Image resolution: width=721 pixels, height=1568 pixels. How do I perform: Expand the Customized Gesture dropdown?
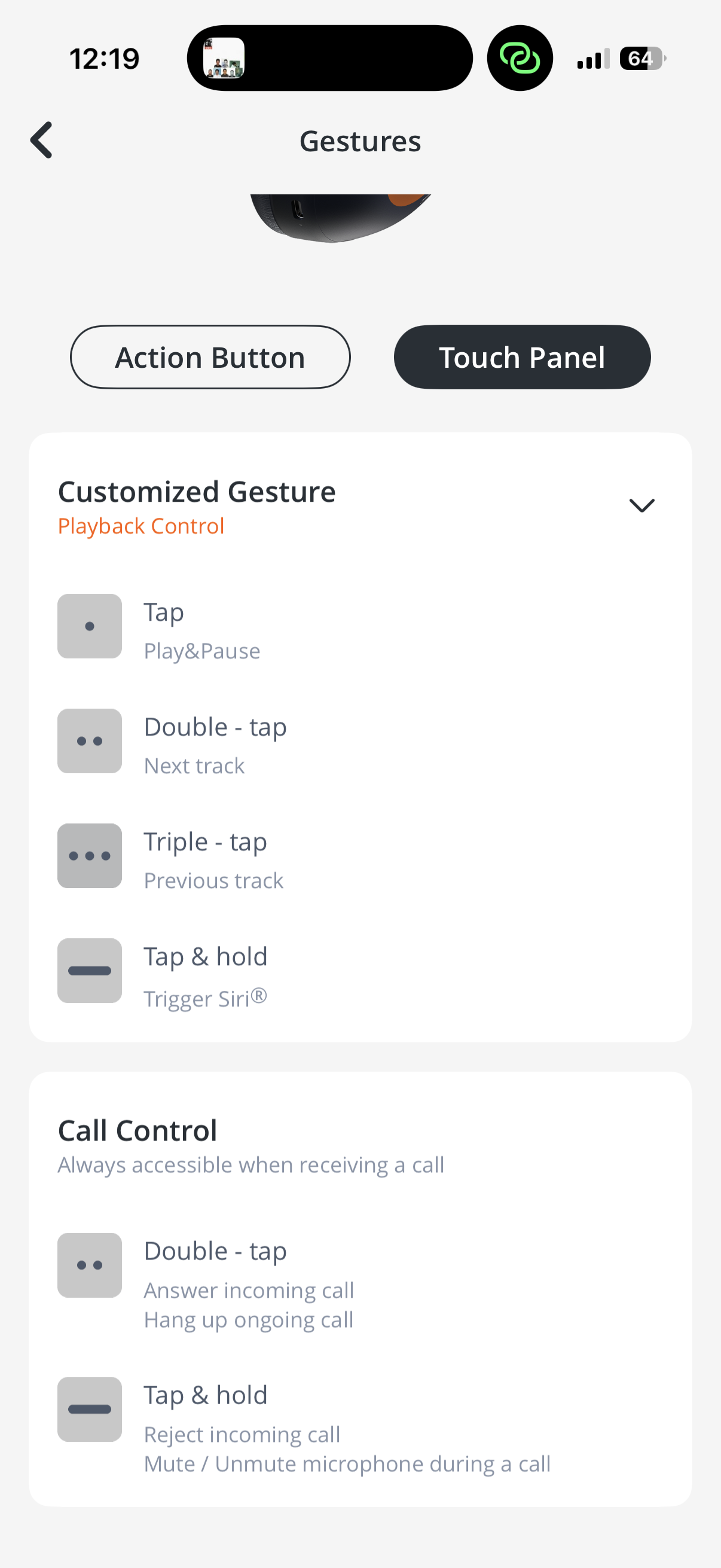coord(641,505)
